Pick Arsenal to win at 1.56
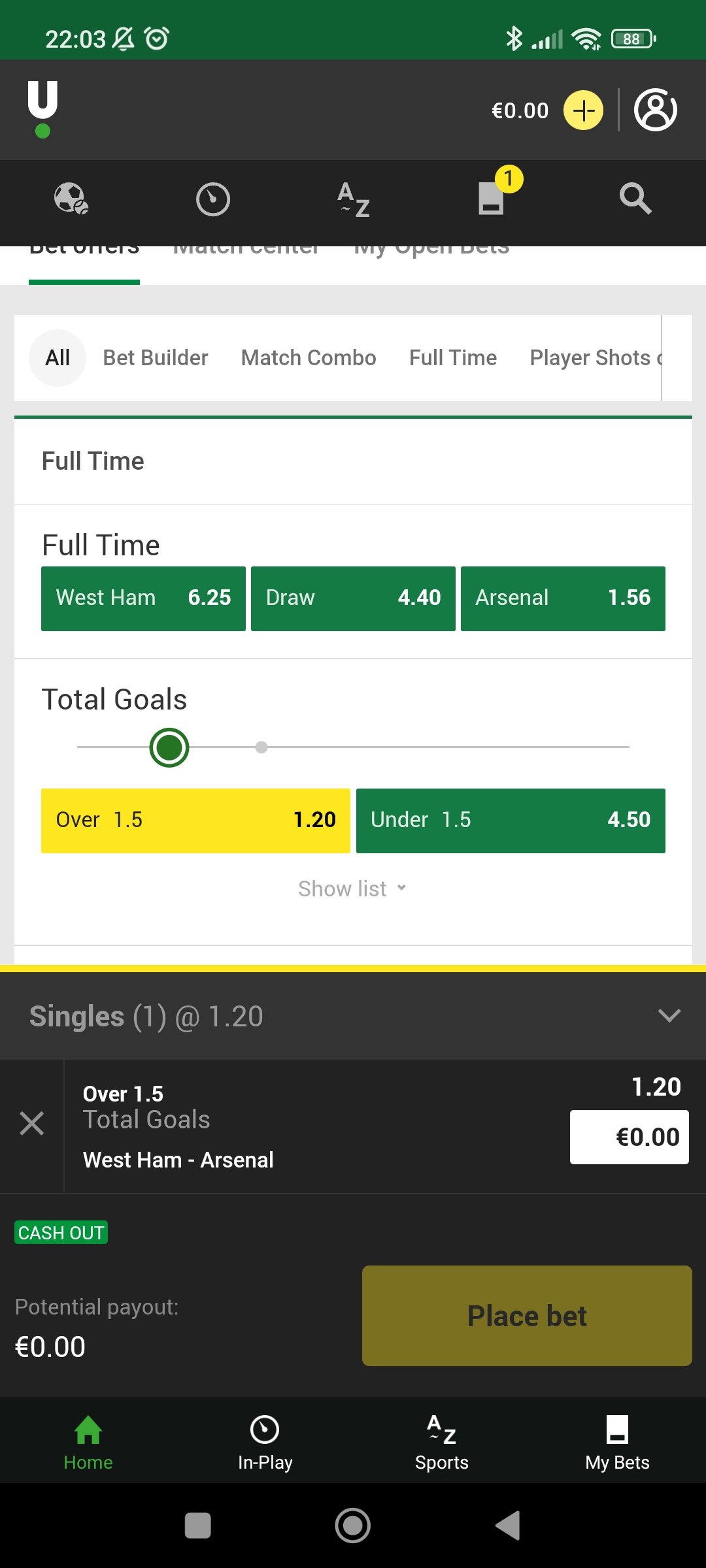The image size is (706, 1568). click(563, 598)
